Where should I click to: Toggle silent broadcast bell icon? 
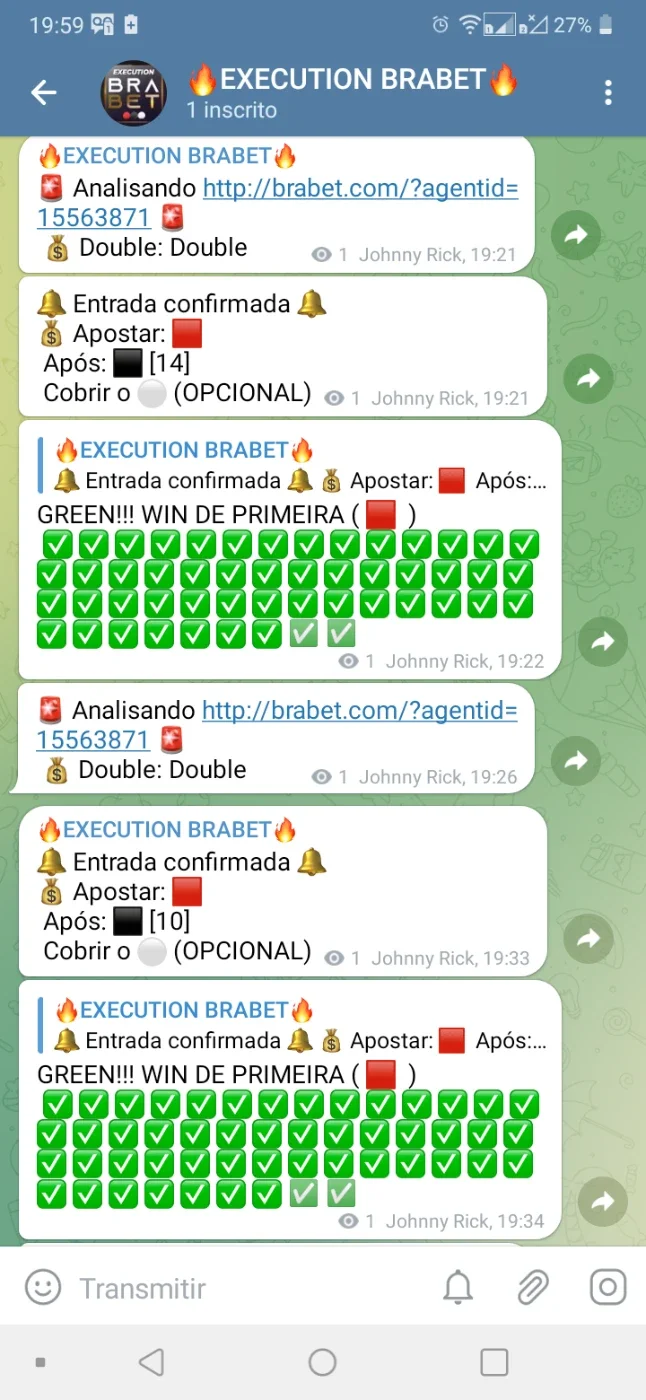point(458,1288)
